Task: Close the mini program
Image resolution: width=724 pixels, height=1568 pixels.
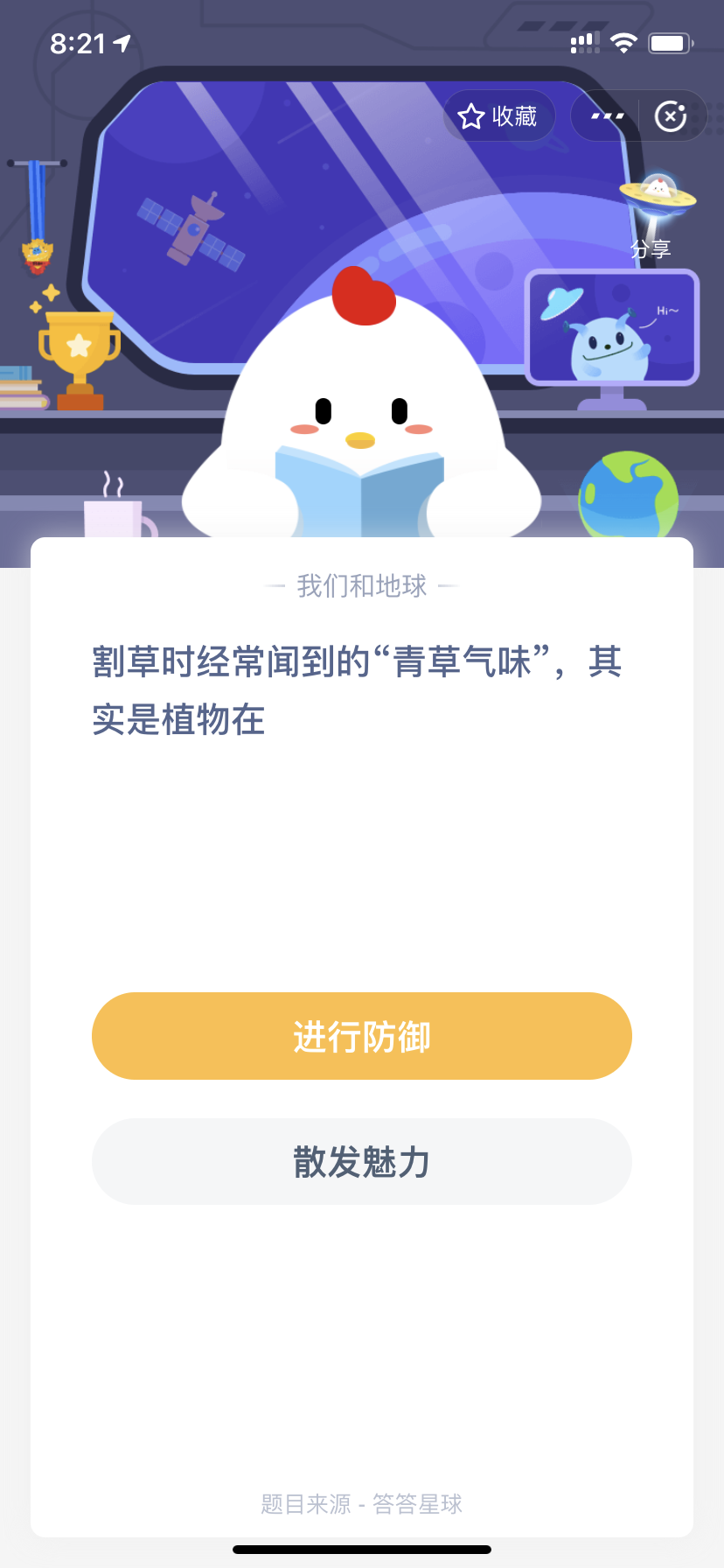Action: pyautogui.click(x=671, y=116)
